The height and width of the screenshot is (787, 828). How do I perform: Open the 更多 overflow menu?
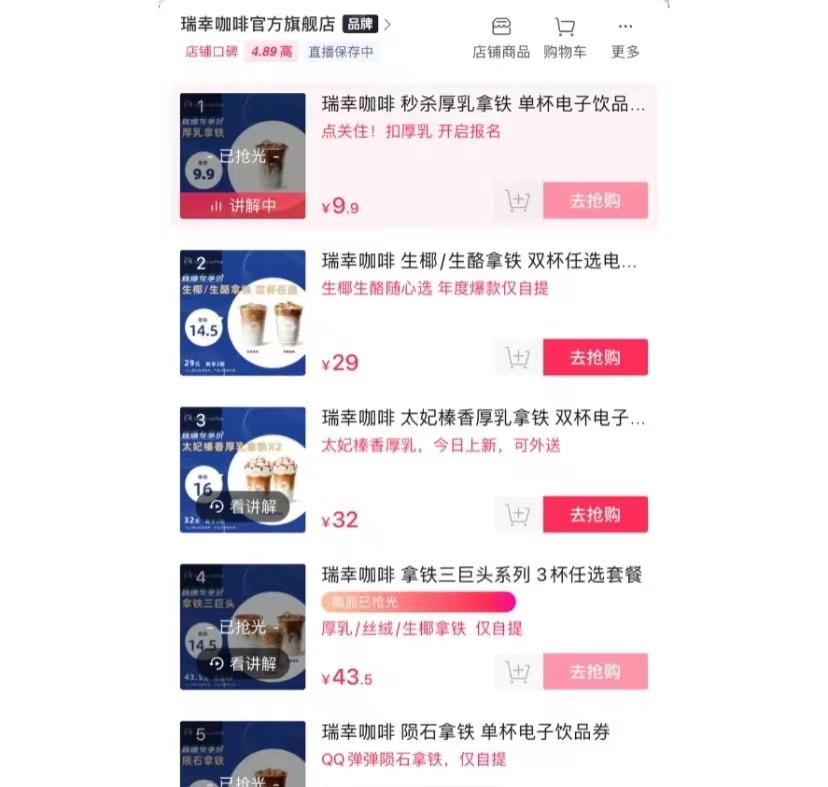click(x=625, y=38)
